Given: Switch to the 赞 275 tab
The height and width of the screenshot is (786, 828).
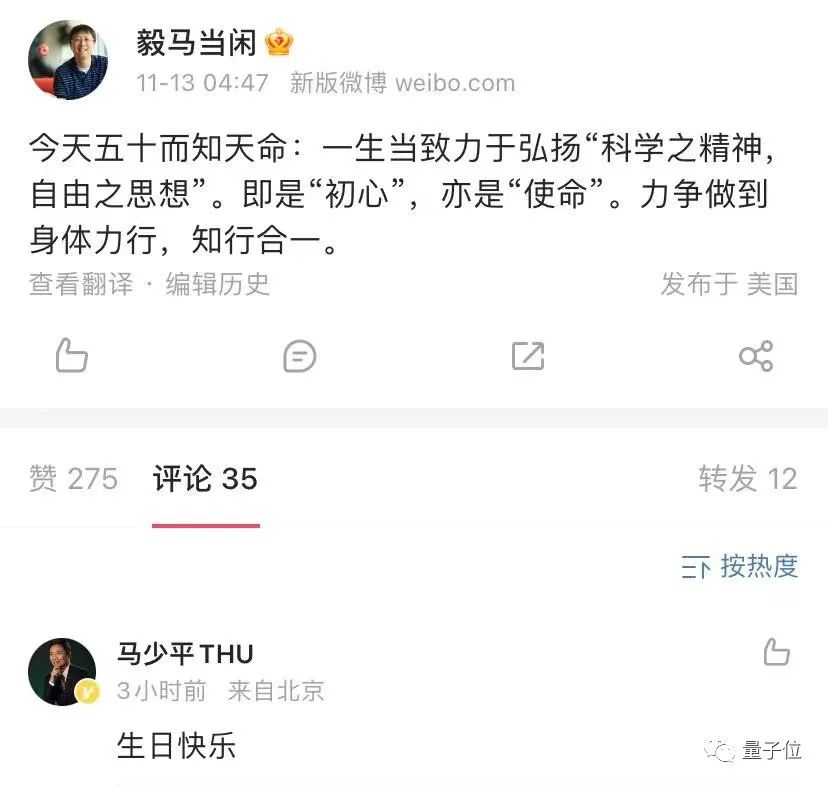Looking at the screenshot, I should 73,479.
